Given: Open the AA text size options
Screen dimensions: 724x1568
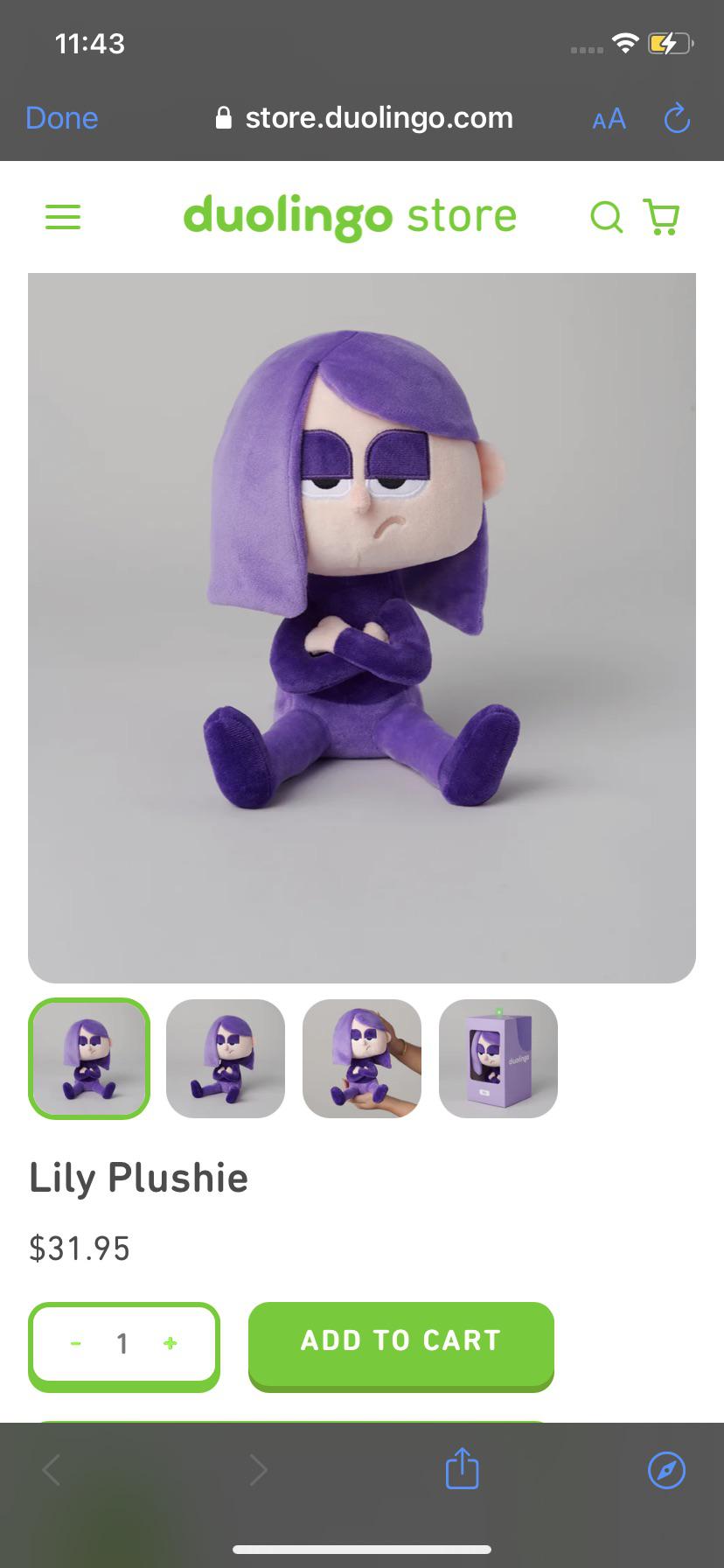Looking at the screenshot, I should pos(609,118).
